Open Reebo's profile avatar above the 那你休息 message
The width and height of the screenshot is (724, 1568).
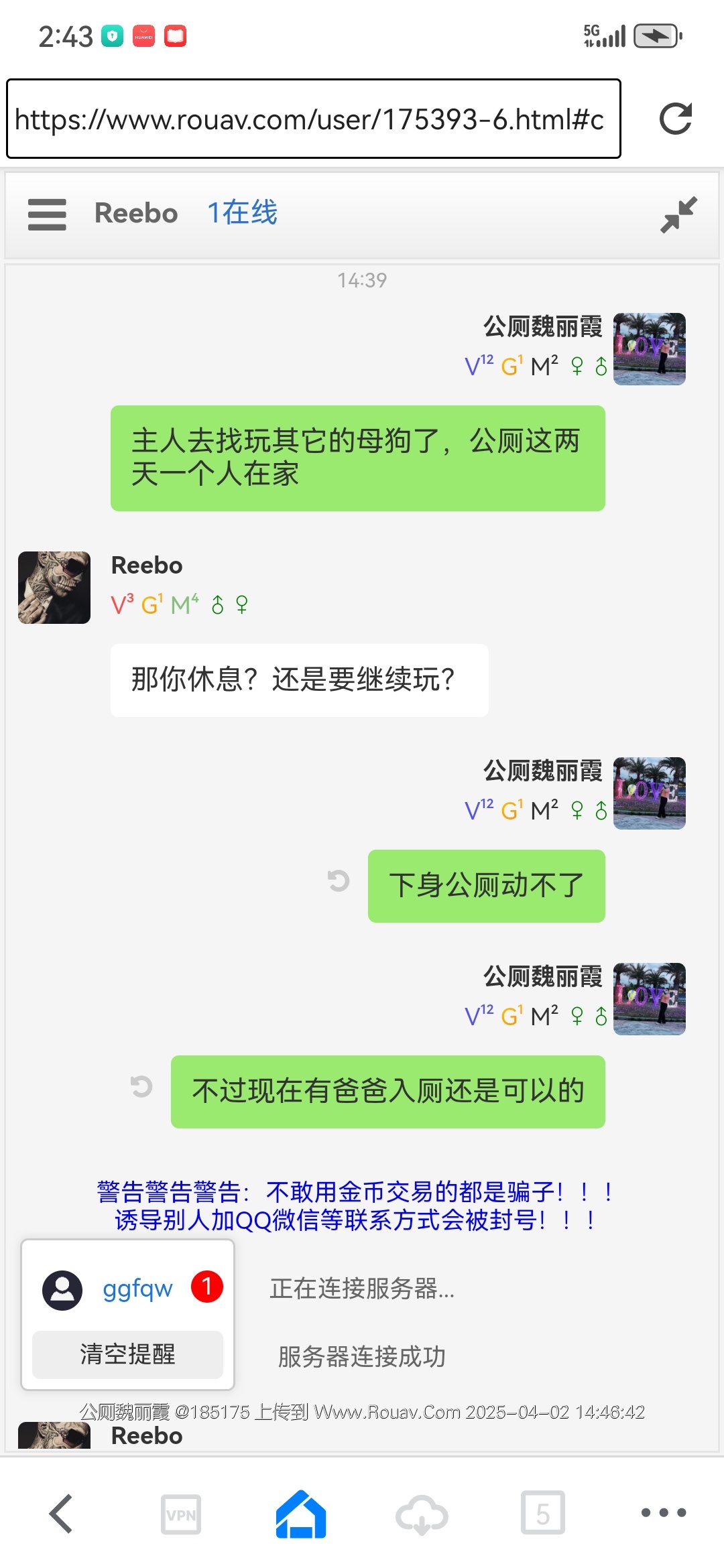pos(54,588)
